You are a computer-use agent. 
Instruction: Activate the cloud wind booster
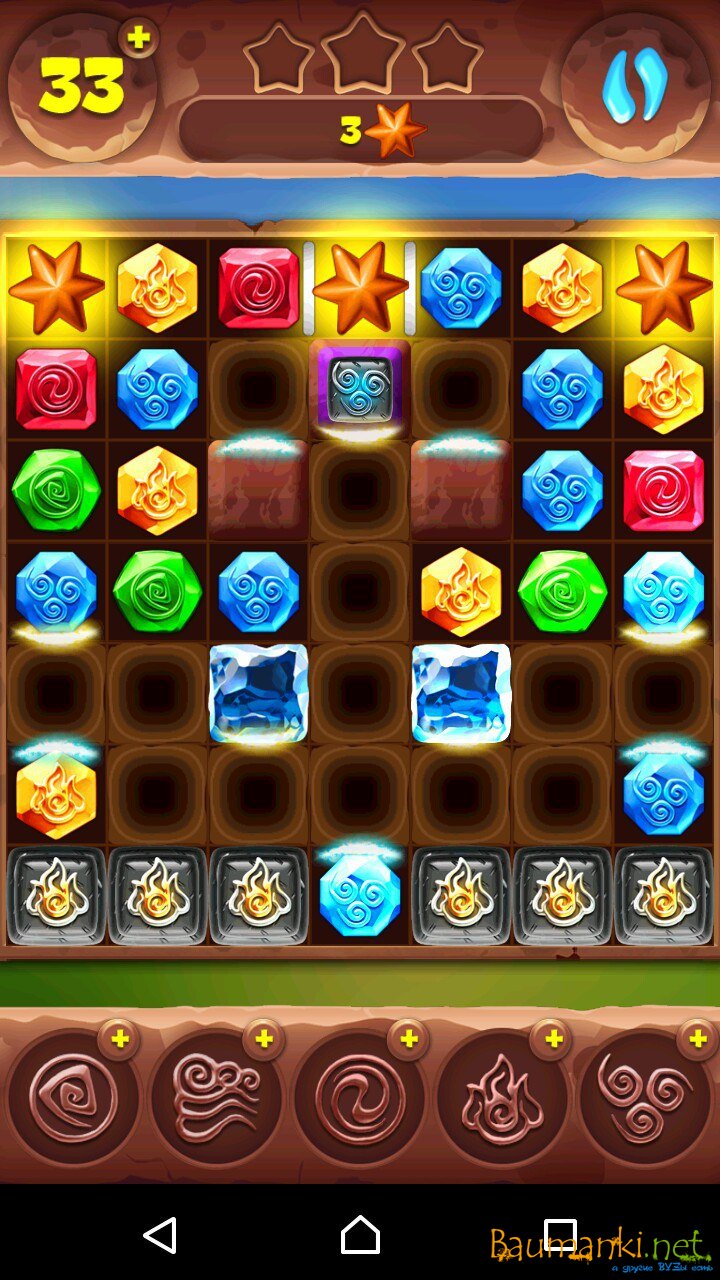pos(215,1098)
